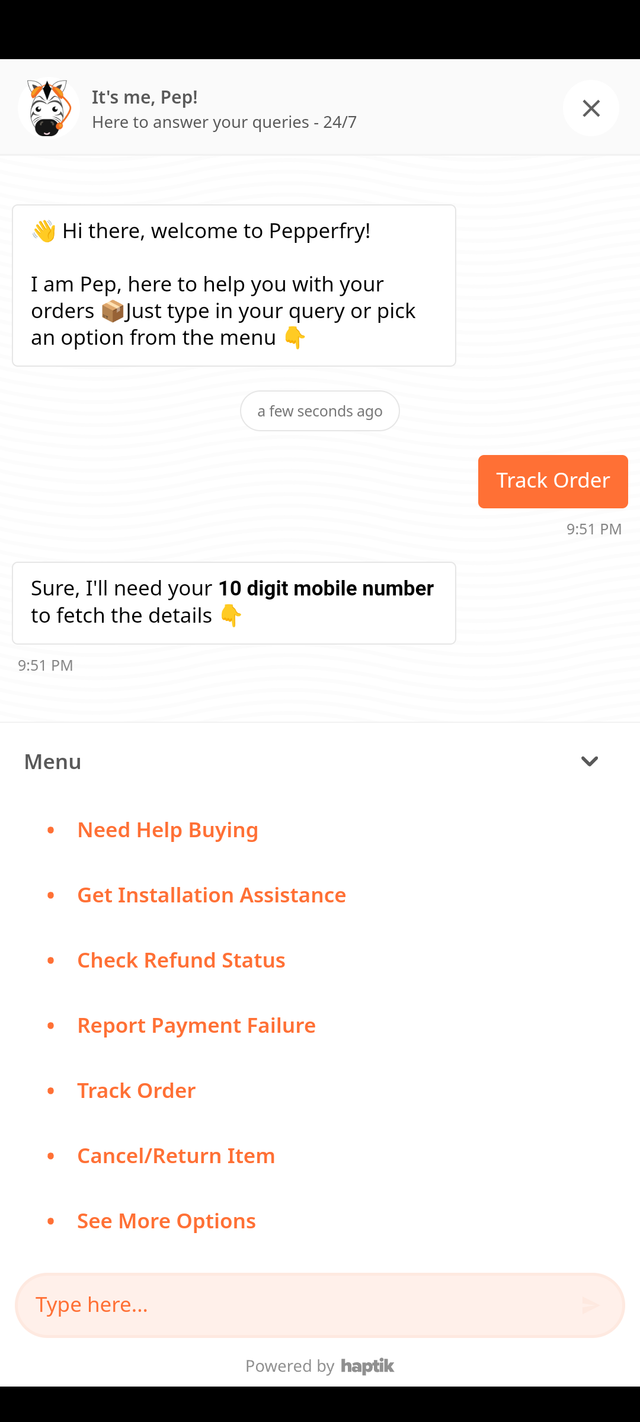The image size is (640, 1422).
Task: Choose Get Installation Assistance
Action: [x=211, y=895]
